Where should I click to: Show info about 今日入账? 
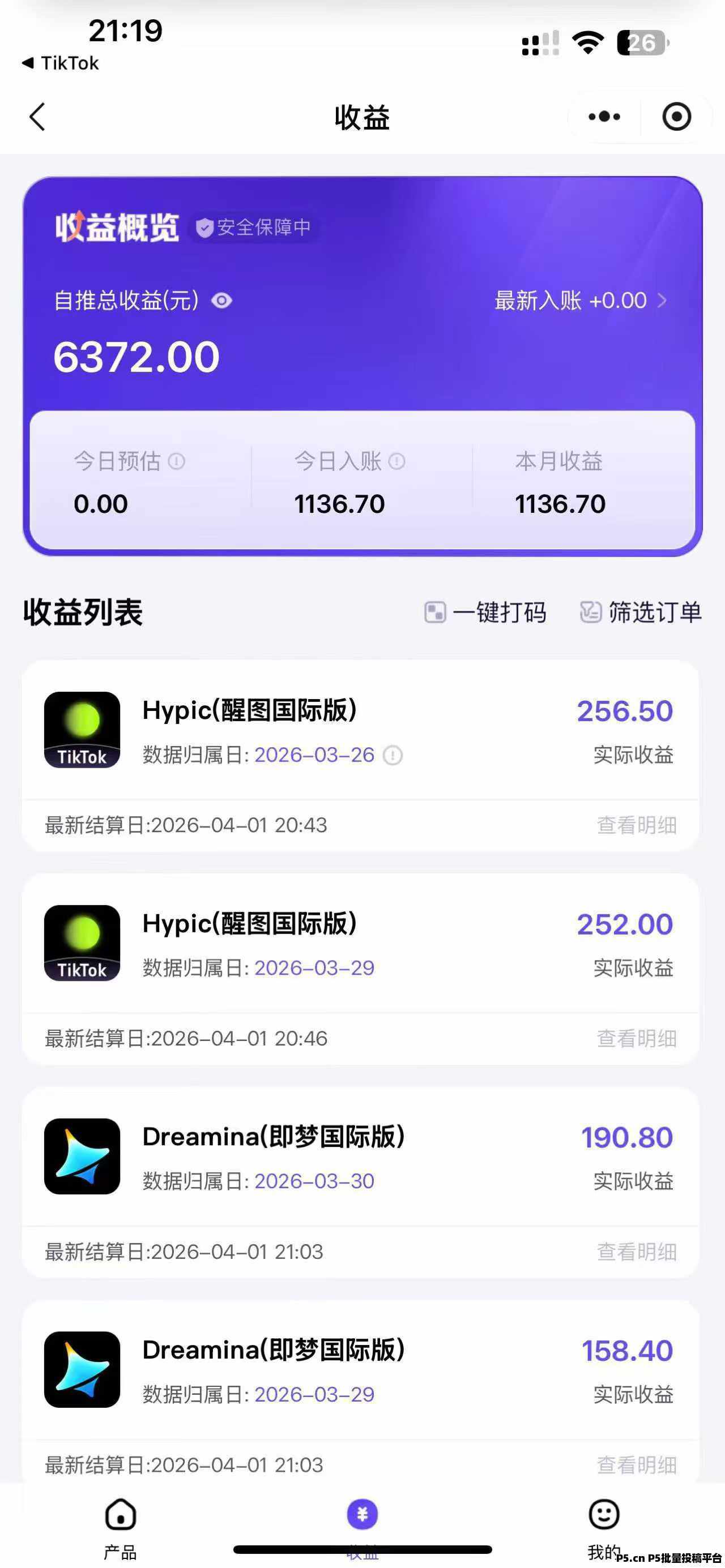[397, 461]
